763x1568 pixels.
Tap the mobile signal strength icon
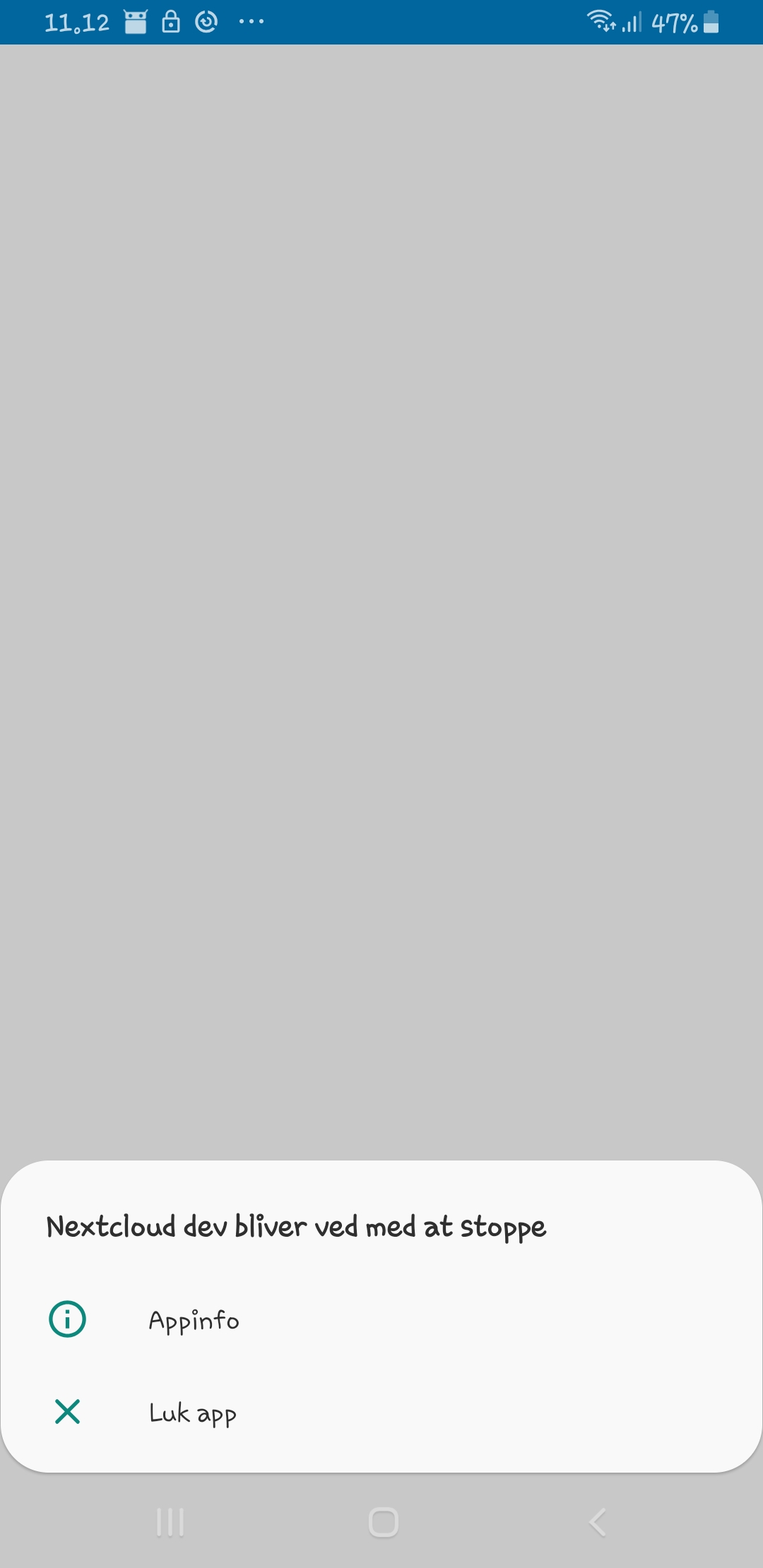click(x=631, y=21)
